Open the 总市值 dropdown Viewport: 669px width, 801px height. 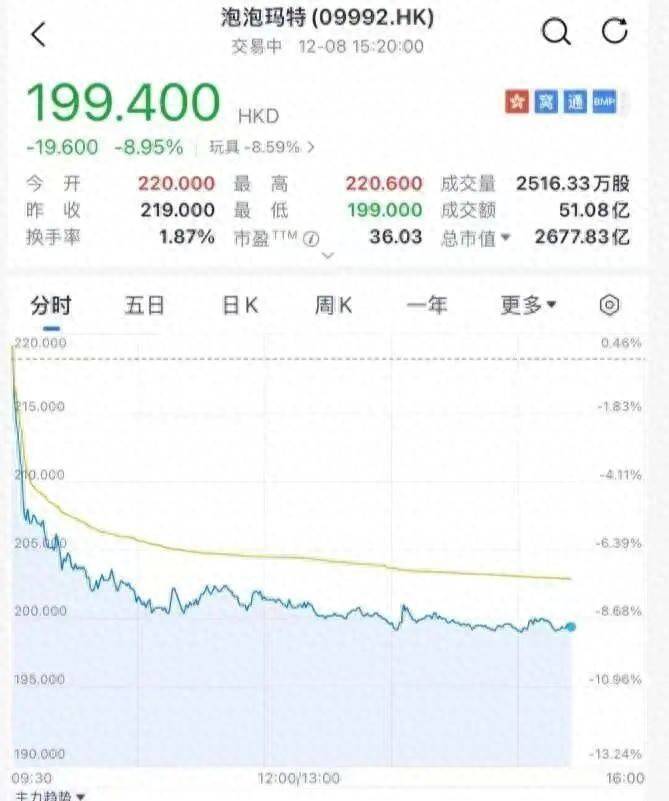476,238
